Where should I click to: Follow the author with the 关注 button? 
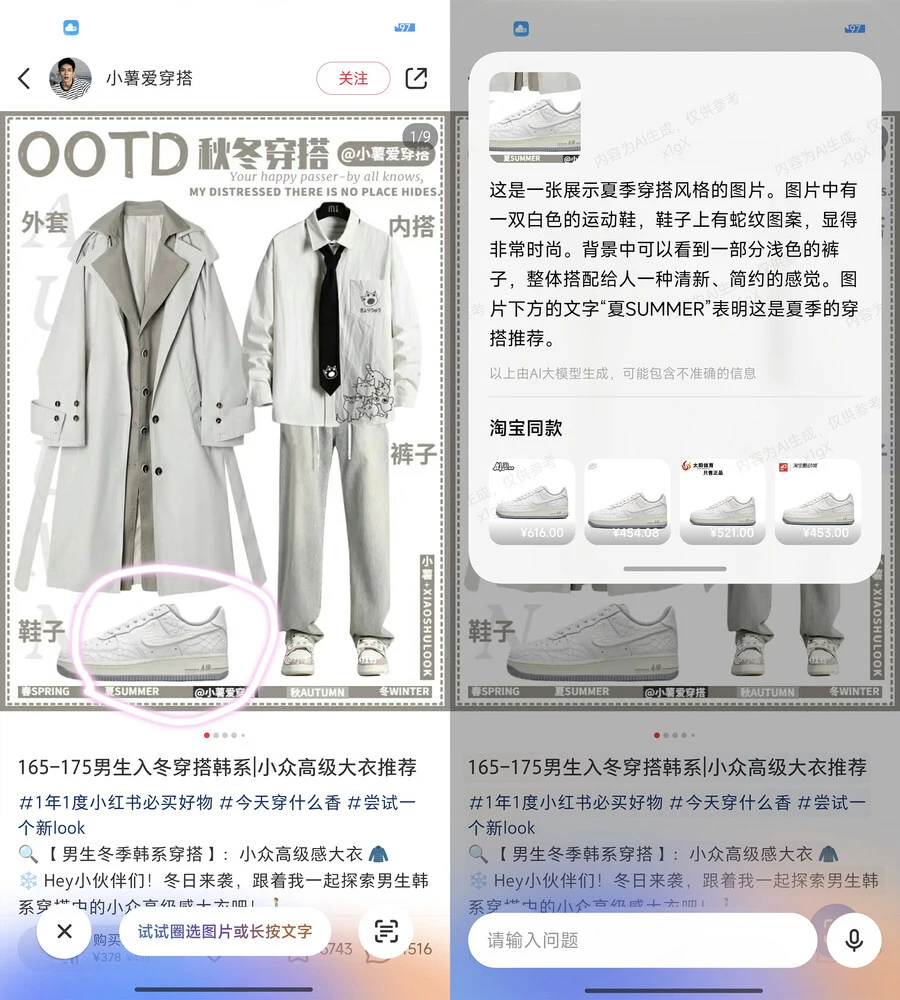point(353,78)
